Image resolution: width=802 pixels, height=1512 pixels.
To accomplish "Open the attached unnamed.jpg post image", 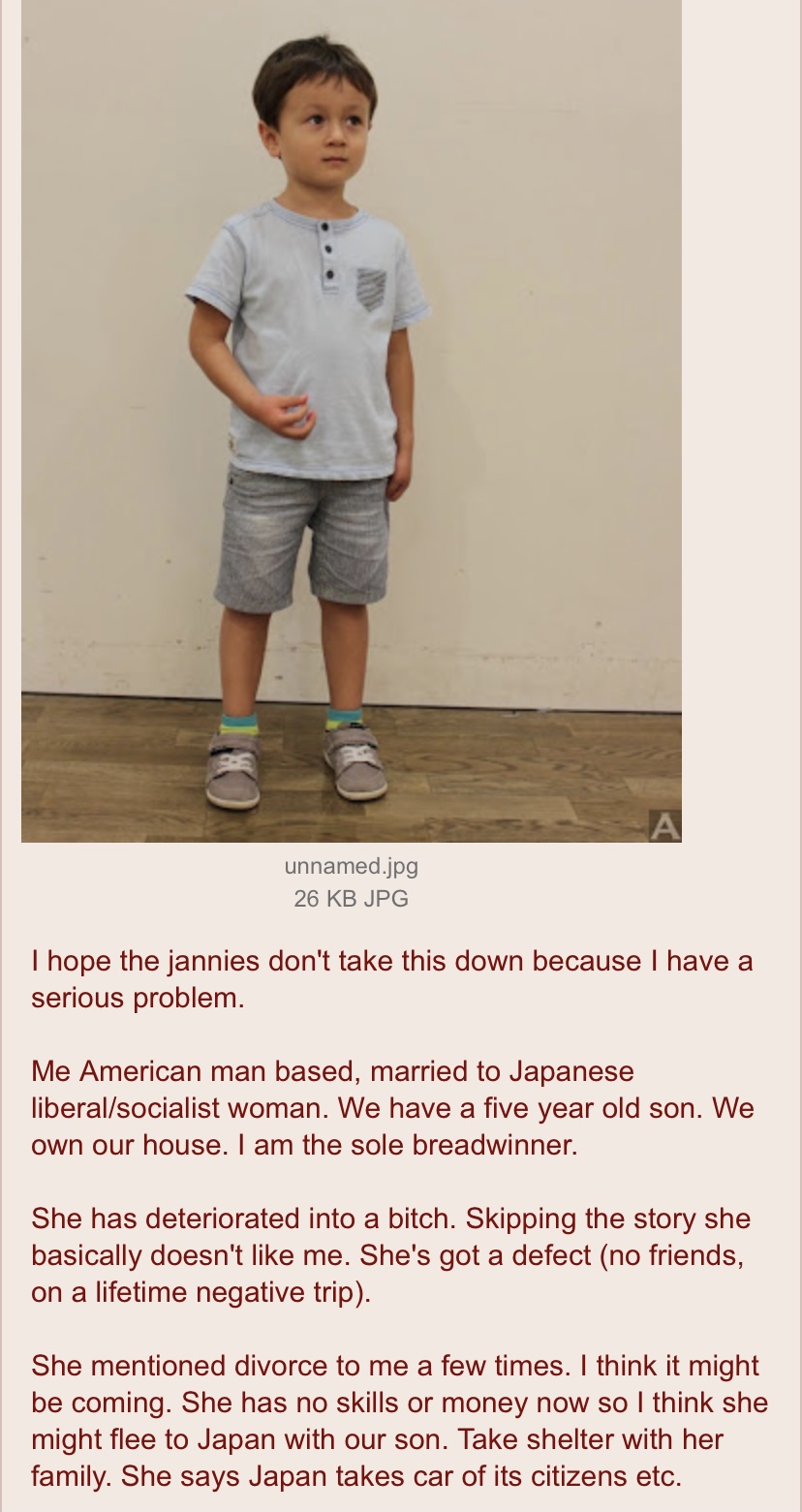I will 352,420.
